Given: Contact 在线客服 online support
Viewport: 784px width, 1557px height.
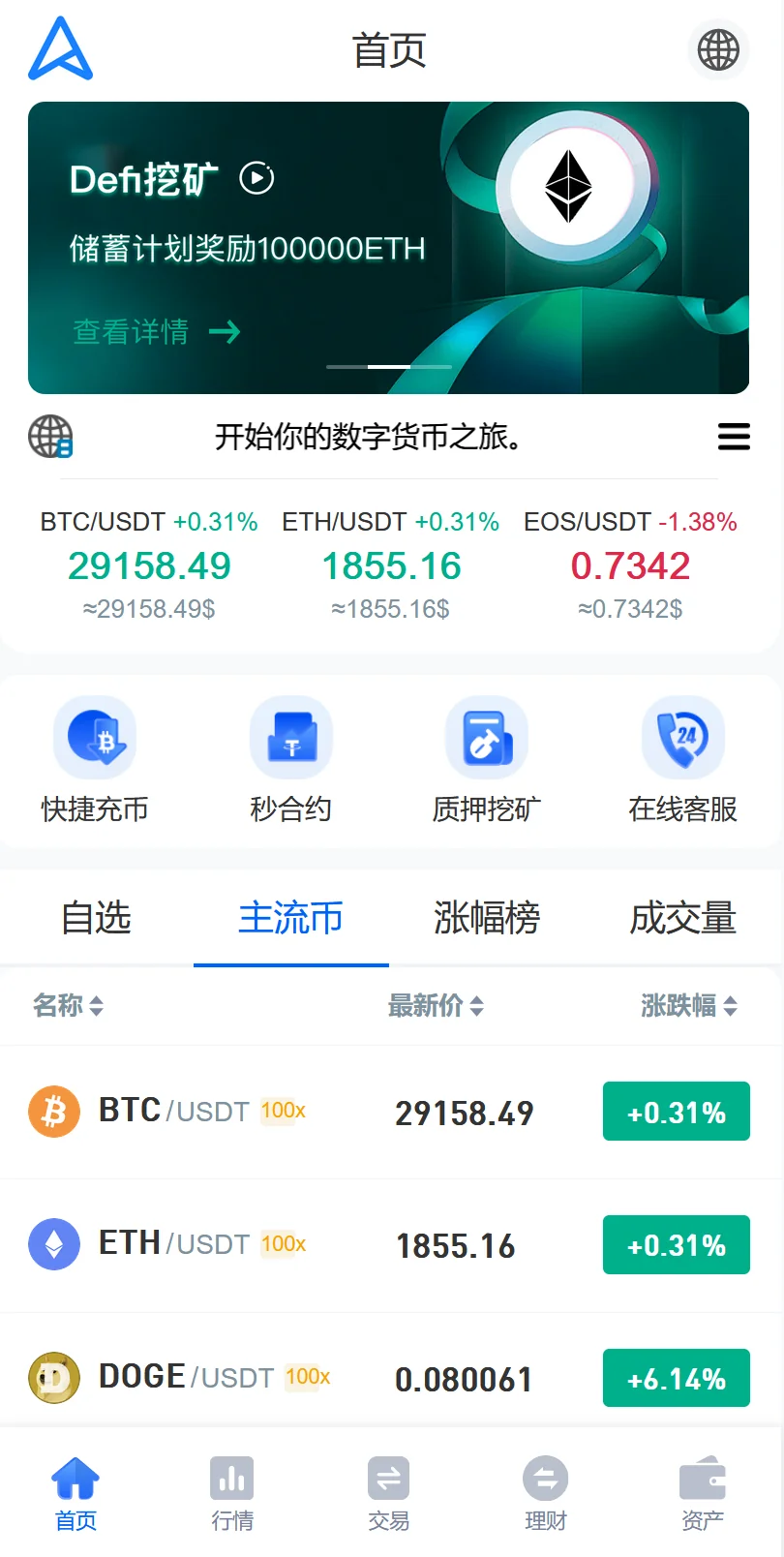Looking at the screenshot, I should pyautogui.click(x=682, y=760).
